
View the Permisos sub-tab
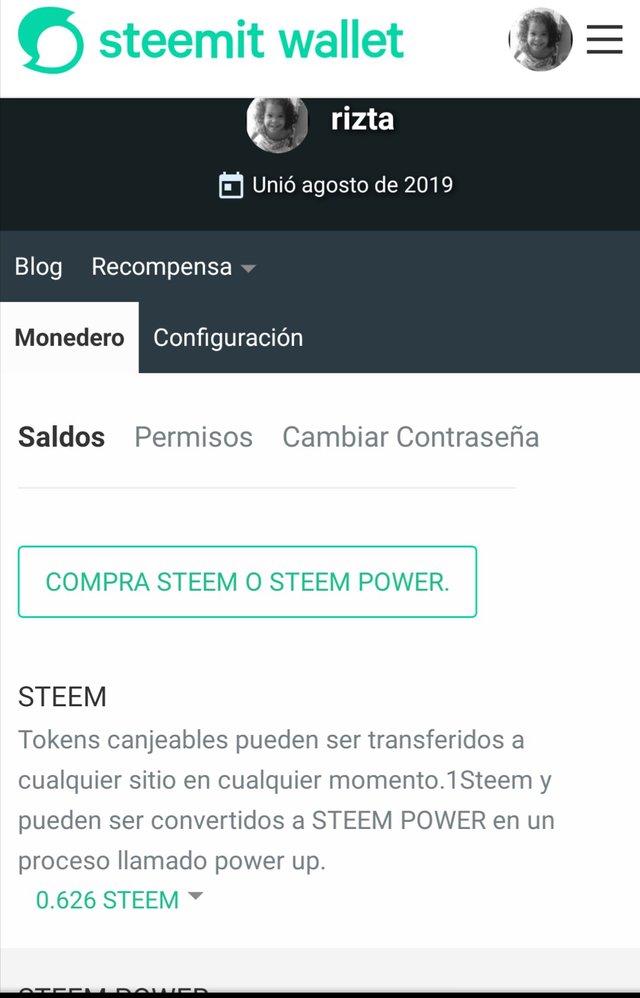(193, 437)
